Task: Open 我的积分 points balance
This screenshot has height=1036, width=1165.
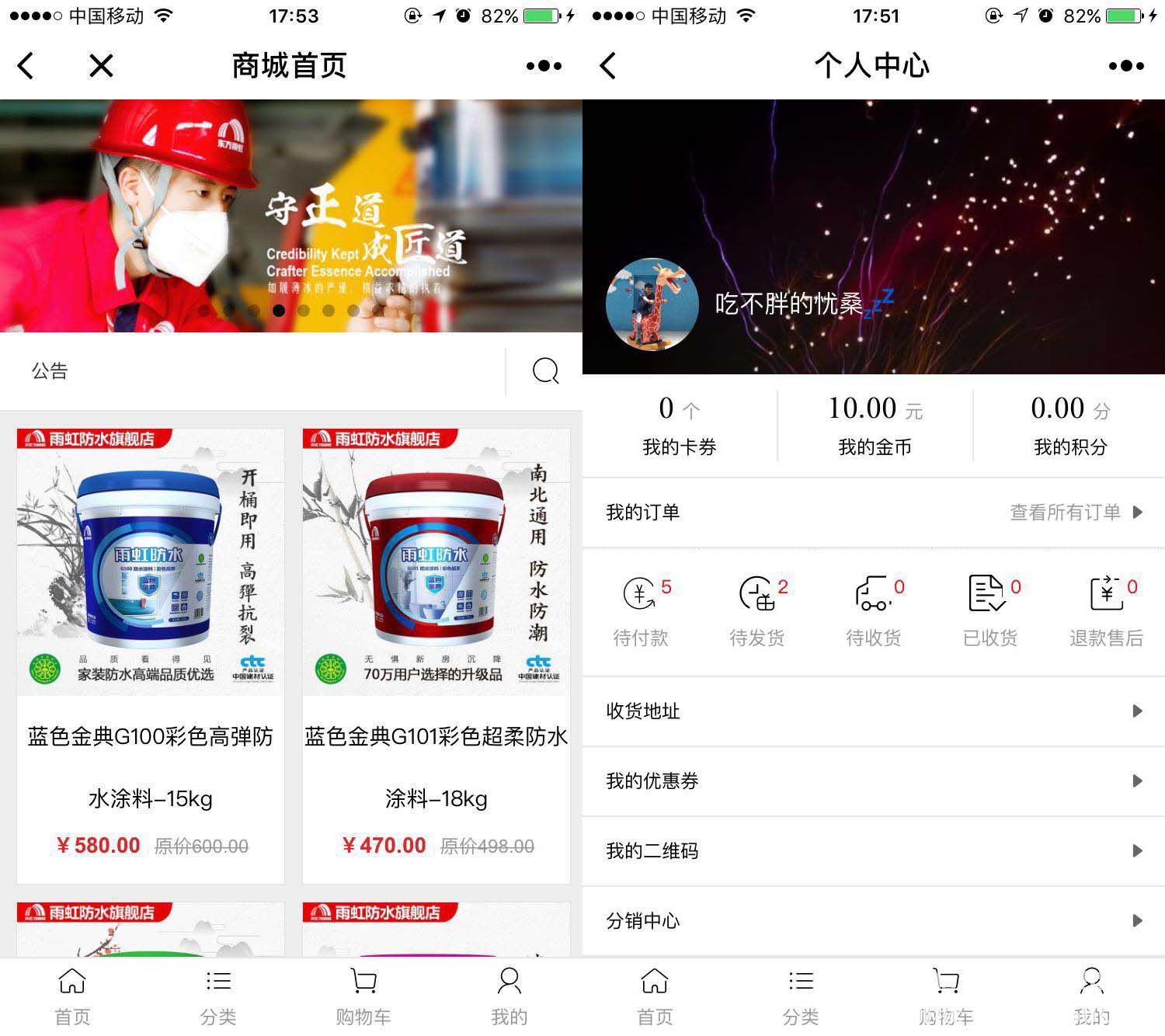Action: point(1069,426)
